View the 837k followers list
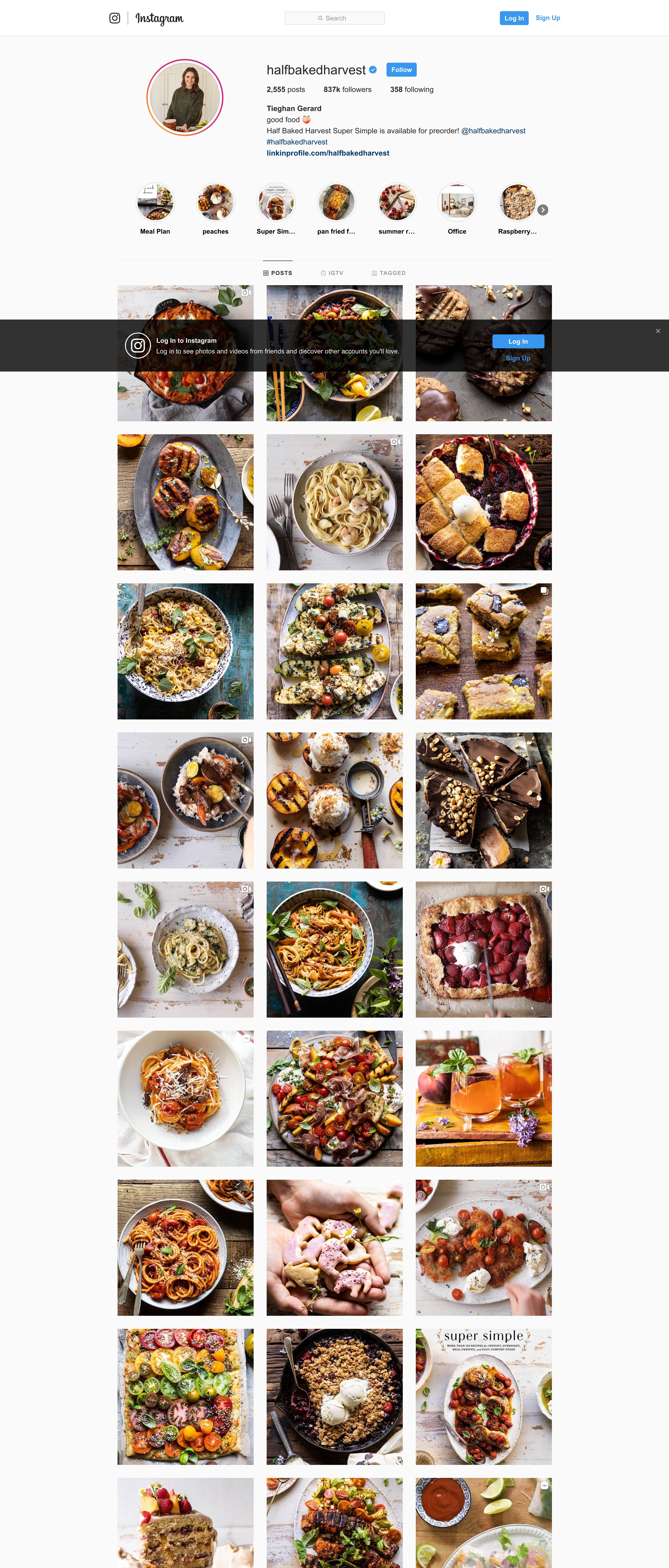Viewport: 669px width, 1568px height. point(347,89)
